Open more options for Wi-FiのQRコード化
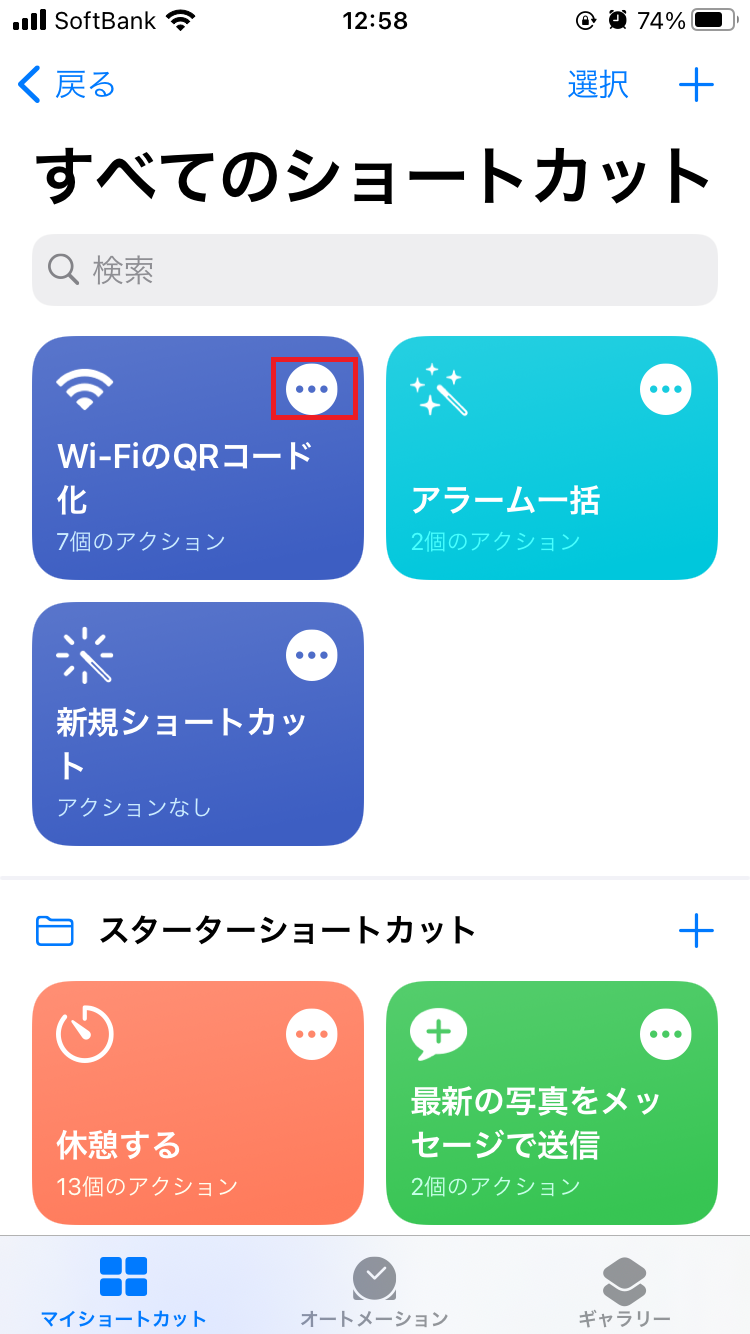750x1334 pixels. [x=312, y=388]
